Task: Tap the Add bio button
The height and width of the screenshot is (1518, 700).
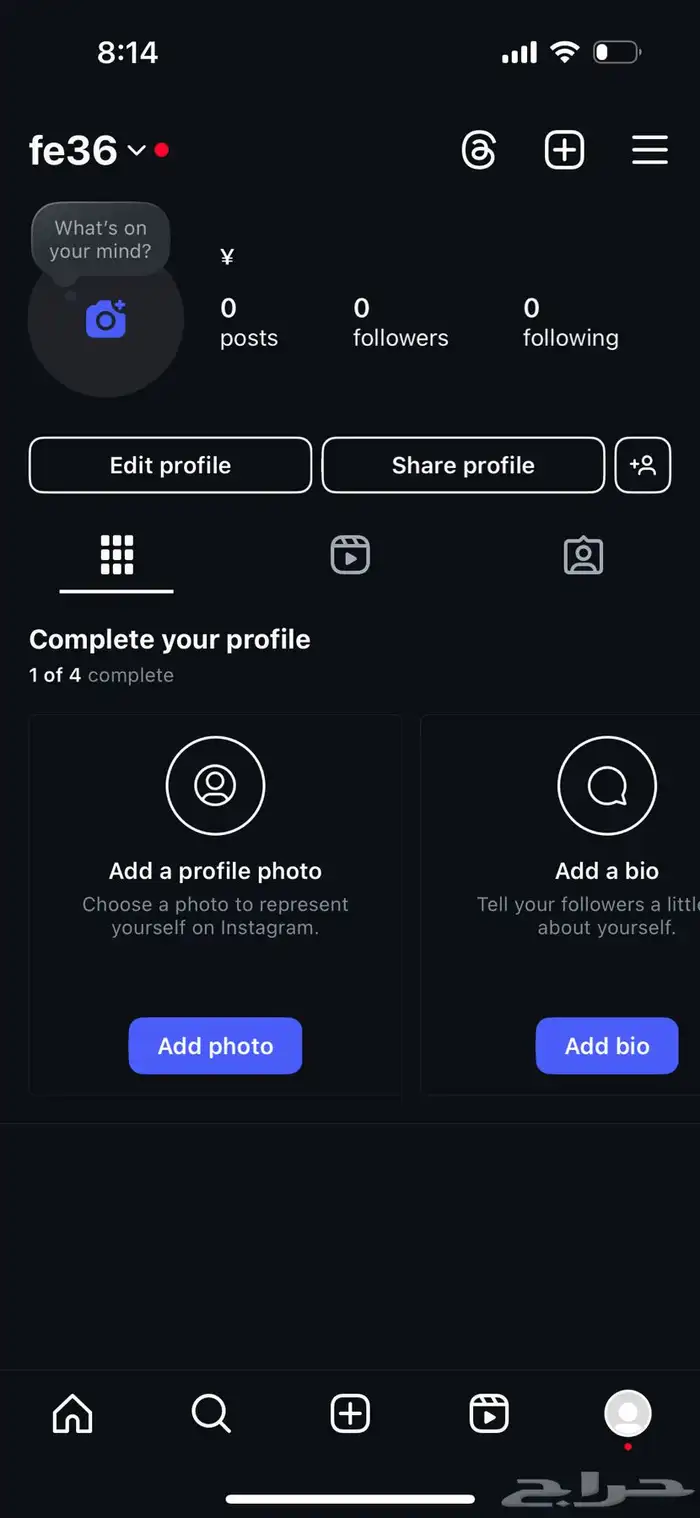Action: (607, 1046)
